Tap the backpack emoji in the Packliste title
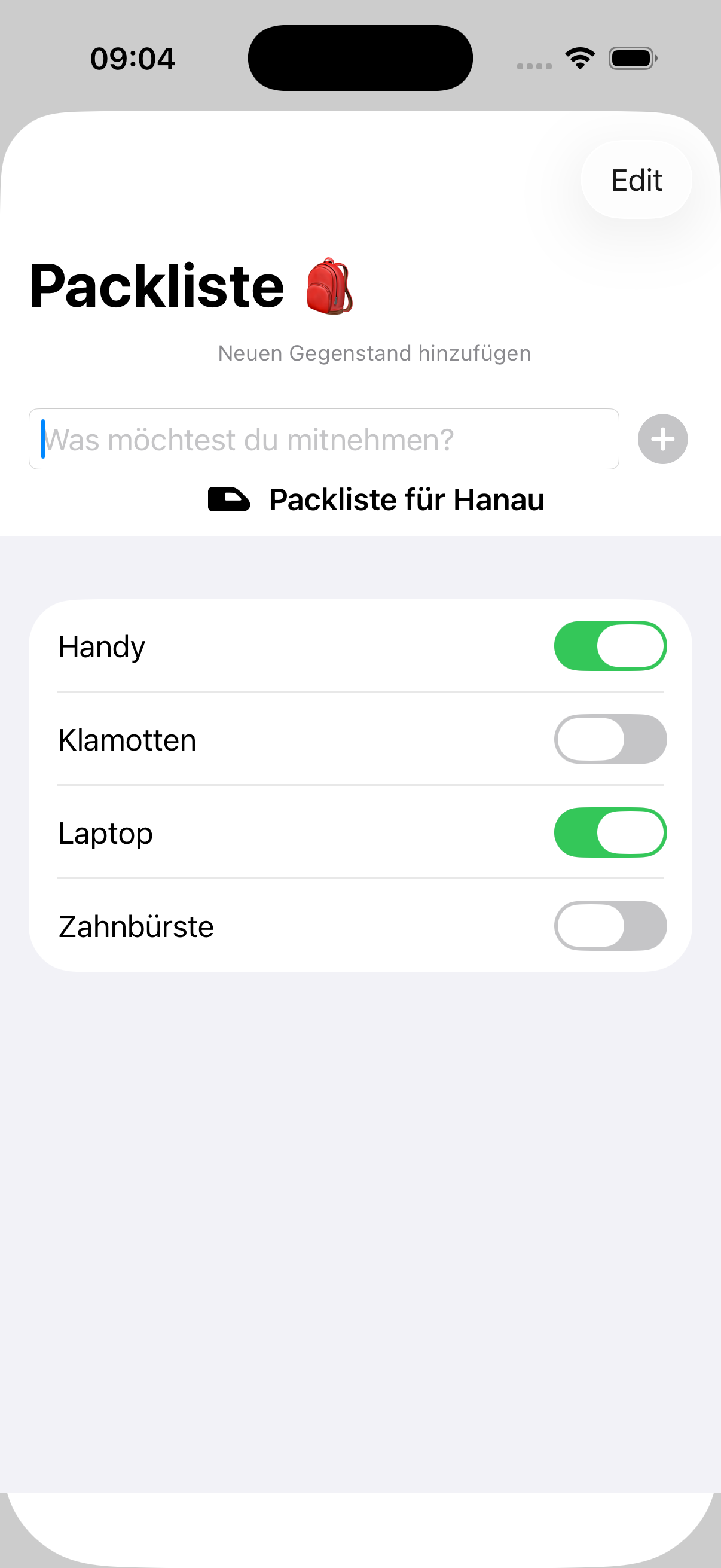This screenshot has width=721, height=1568. (x=331, y=286)
